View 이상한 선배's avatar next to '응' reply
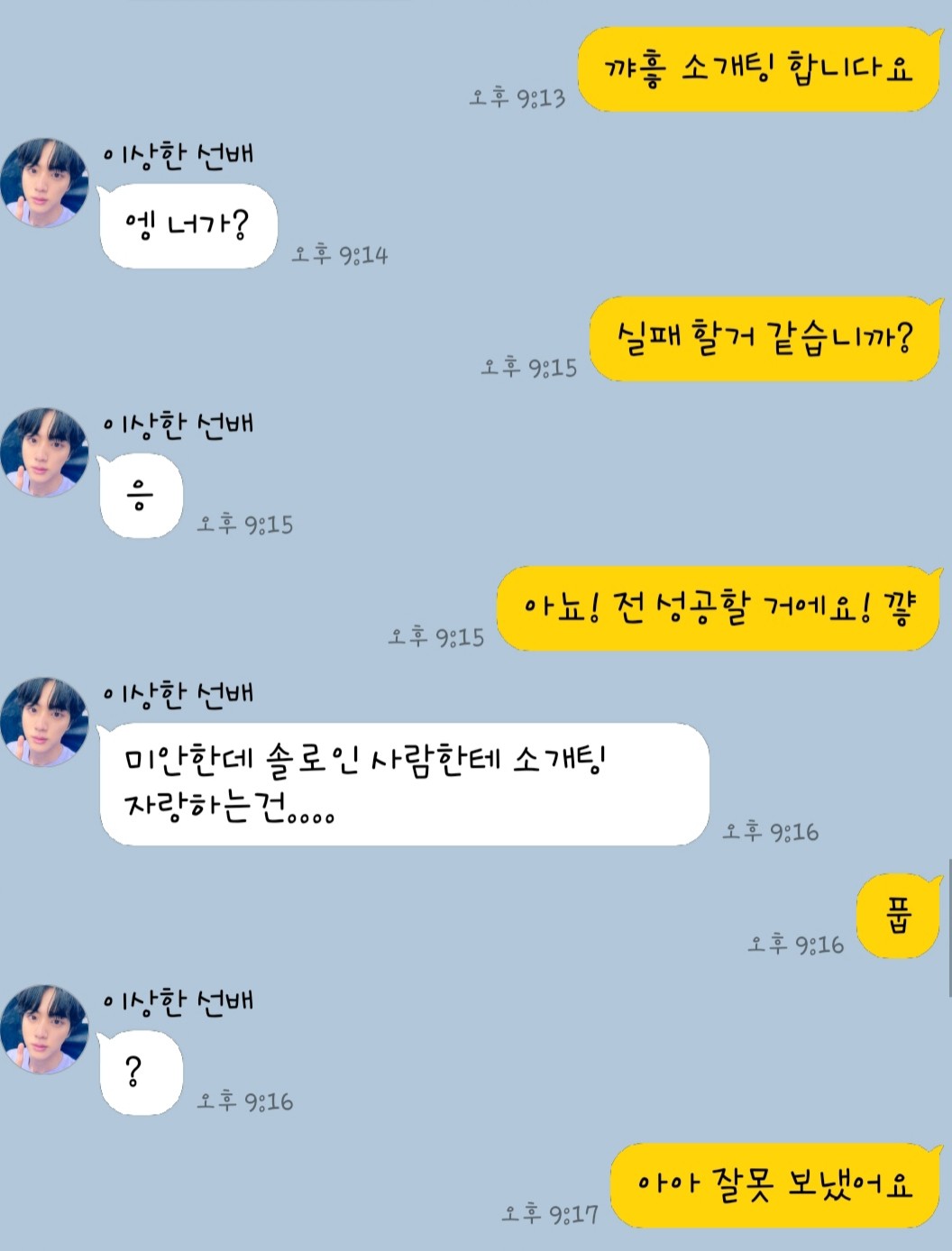The height and width of the screenshot is (1251, 952). click(45, 452)
